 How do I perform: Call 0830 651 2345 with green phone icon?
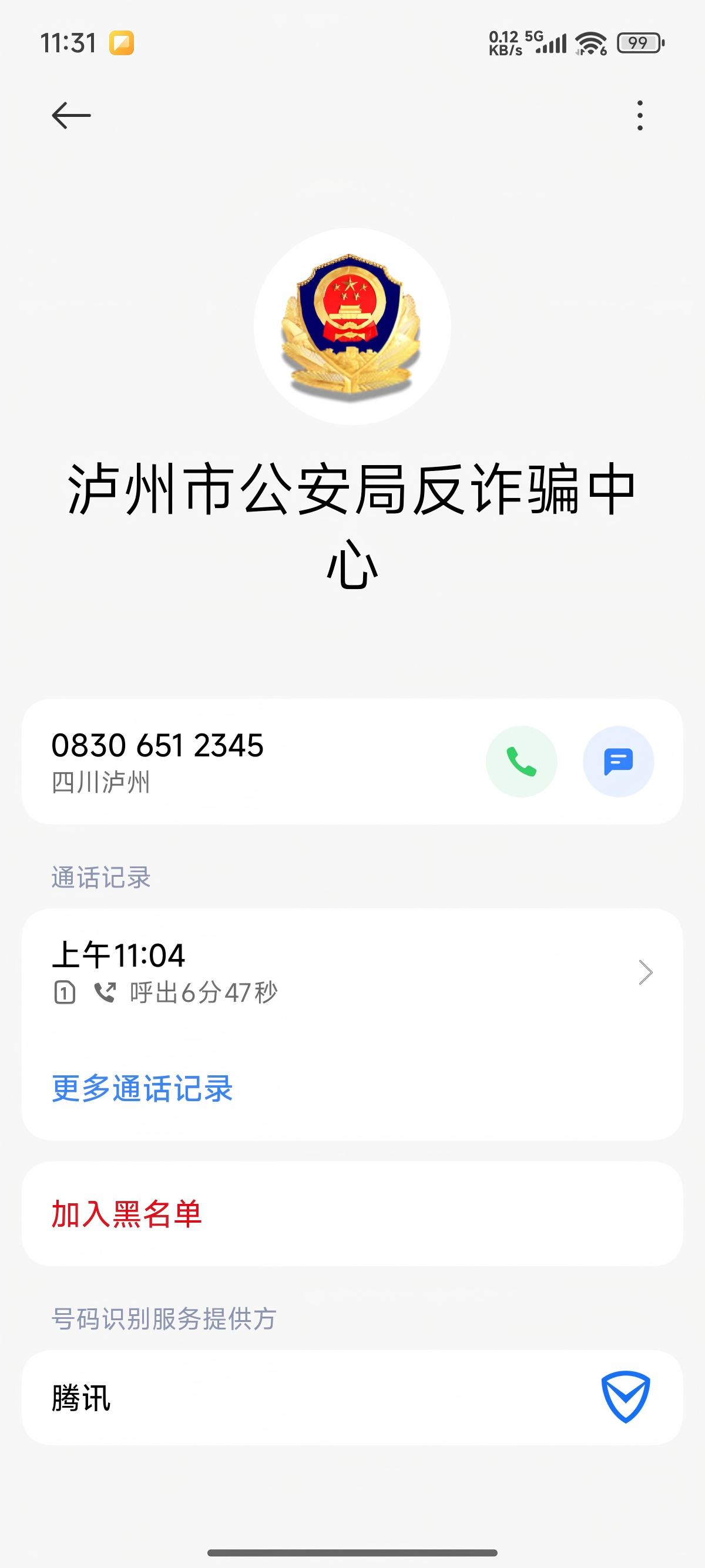pyautogui.click(x=521, y=762)
